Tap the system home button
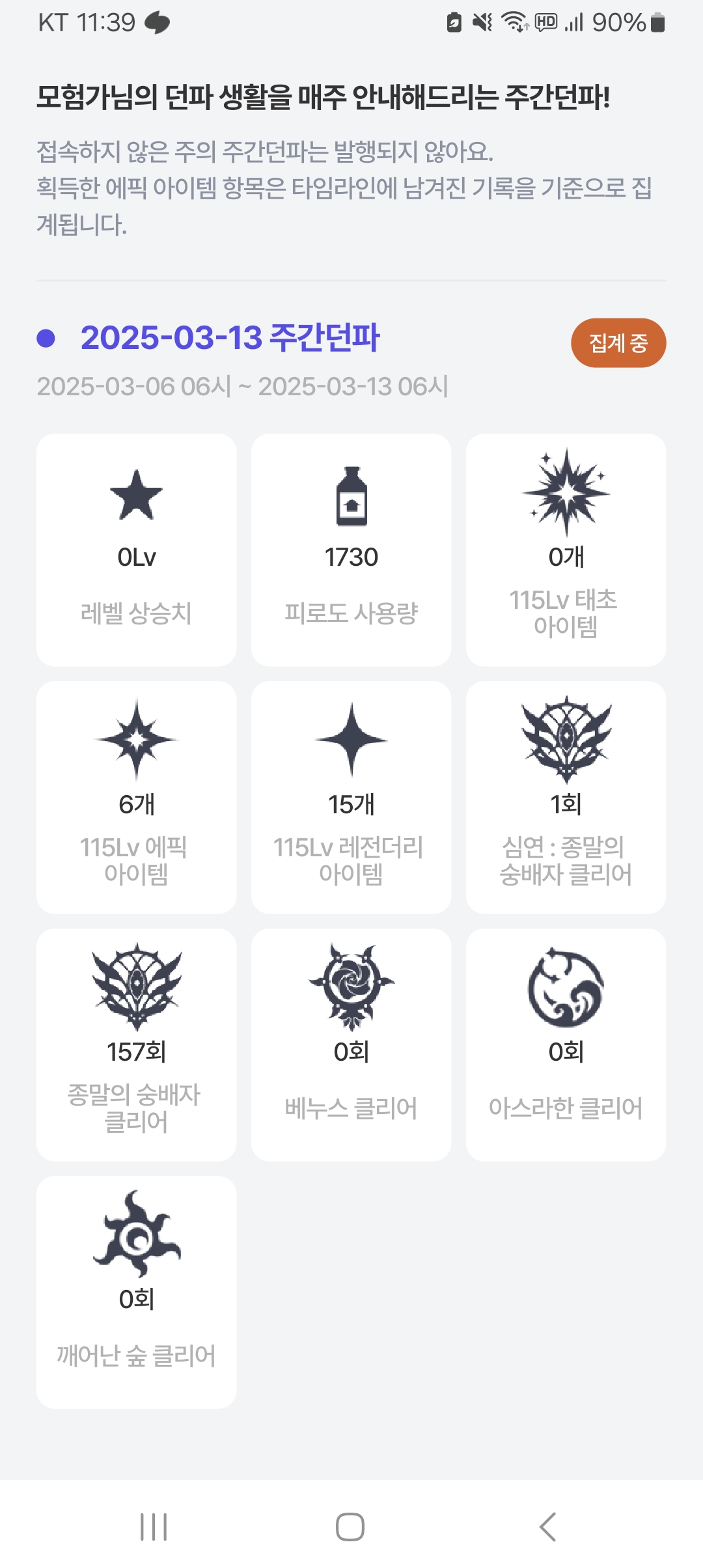The image size is (703, 1568). [350, 1526]
